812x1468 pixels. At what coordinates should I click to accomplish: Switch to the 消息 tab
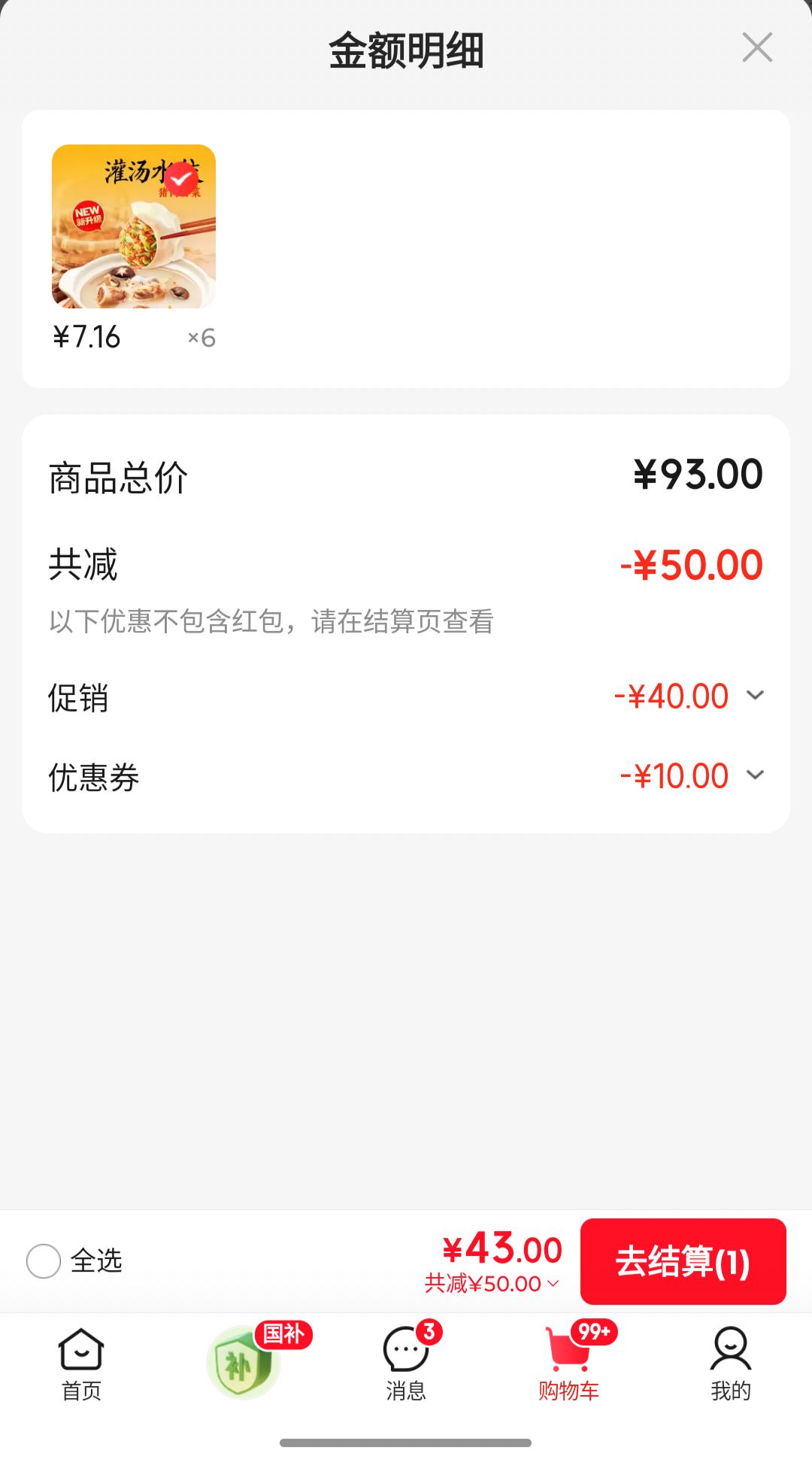click(406, 1364)
